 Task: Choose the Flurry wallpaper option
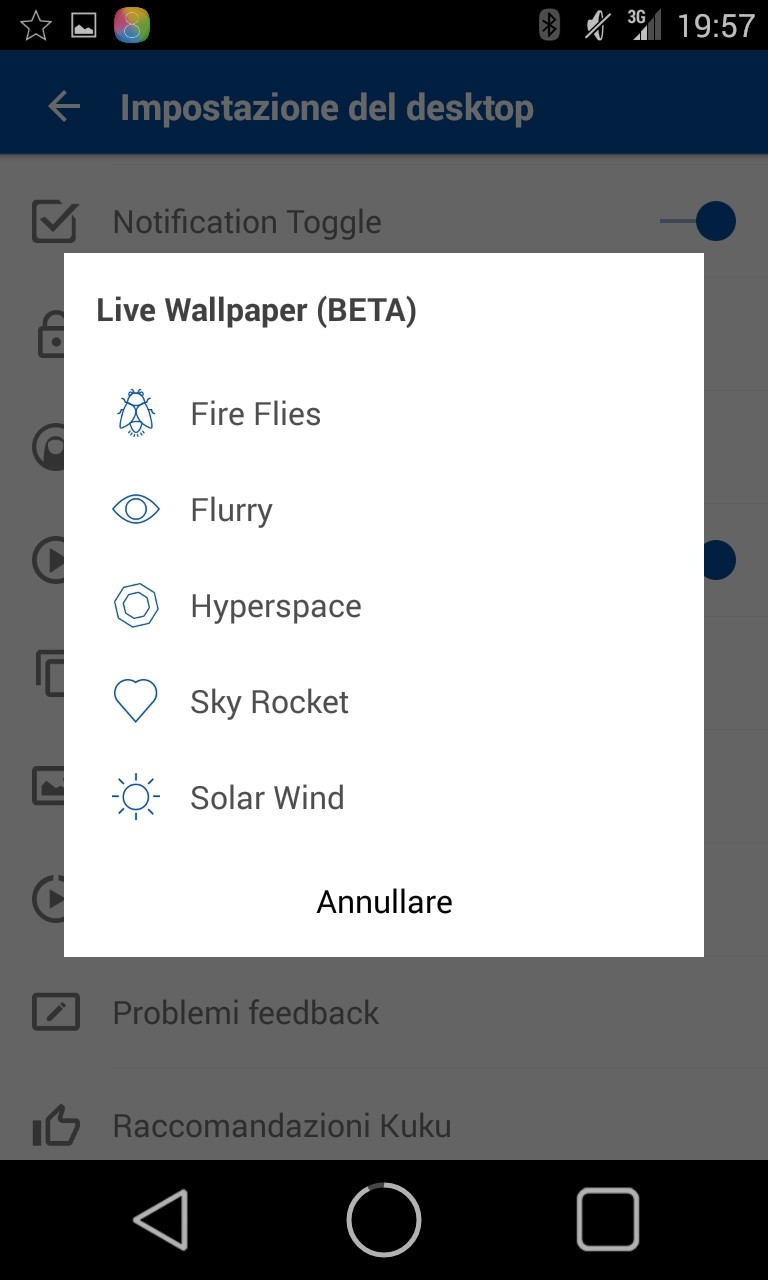(x=232, y=510)
